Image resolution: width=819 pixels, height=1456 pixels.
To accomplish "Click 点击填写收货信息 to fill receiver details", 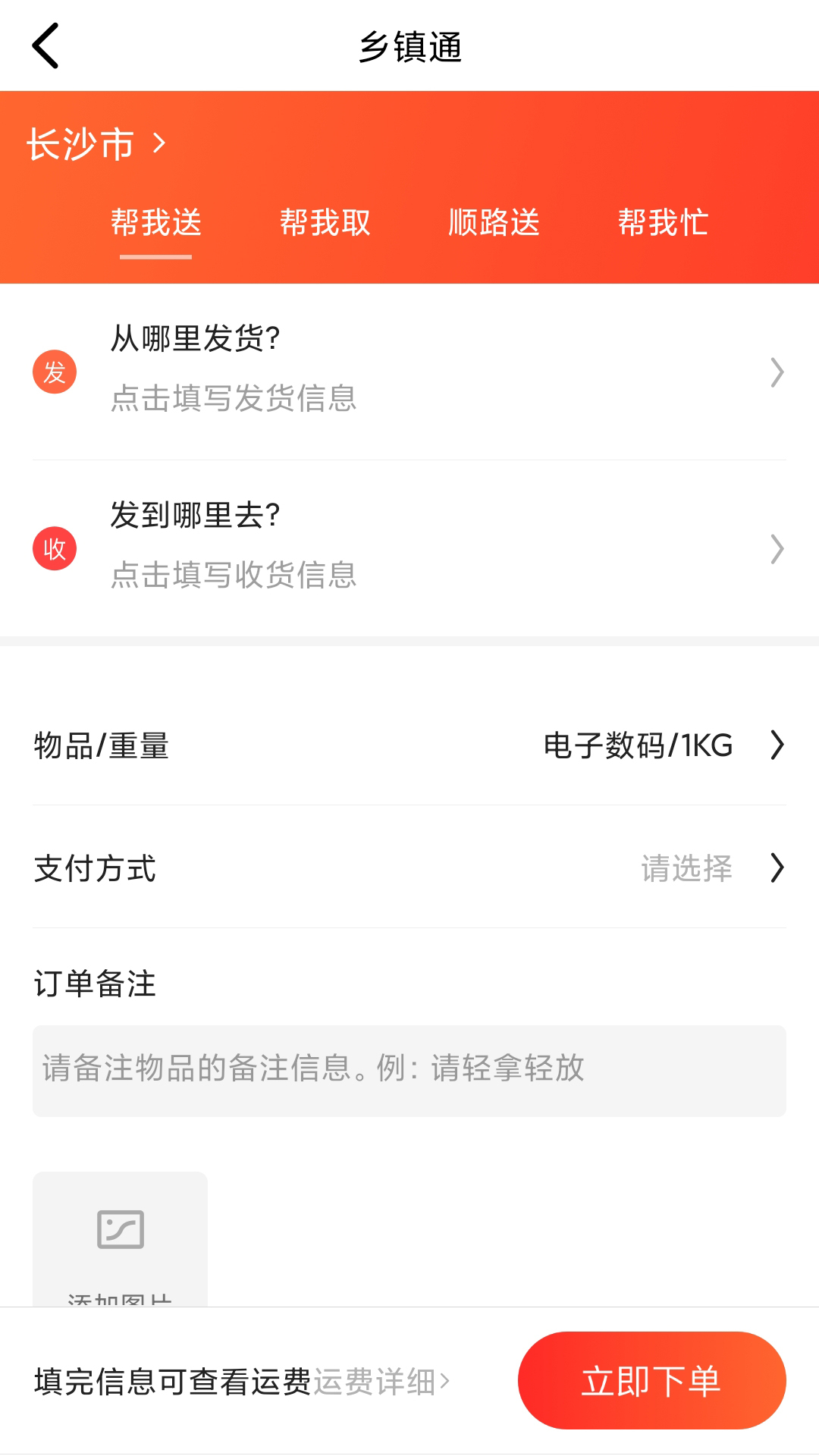I will (234, 576).
